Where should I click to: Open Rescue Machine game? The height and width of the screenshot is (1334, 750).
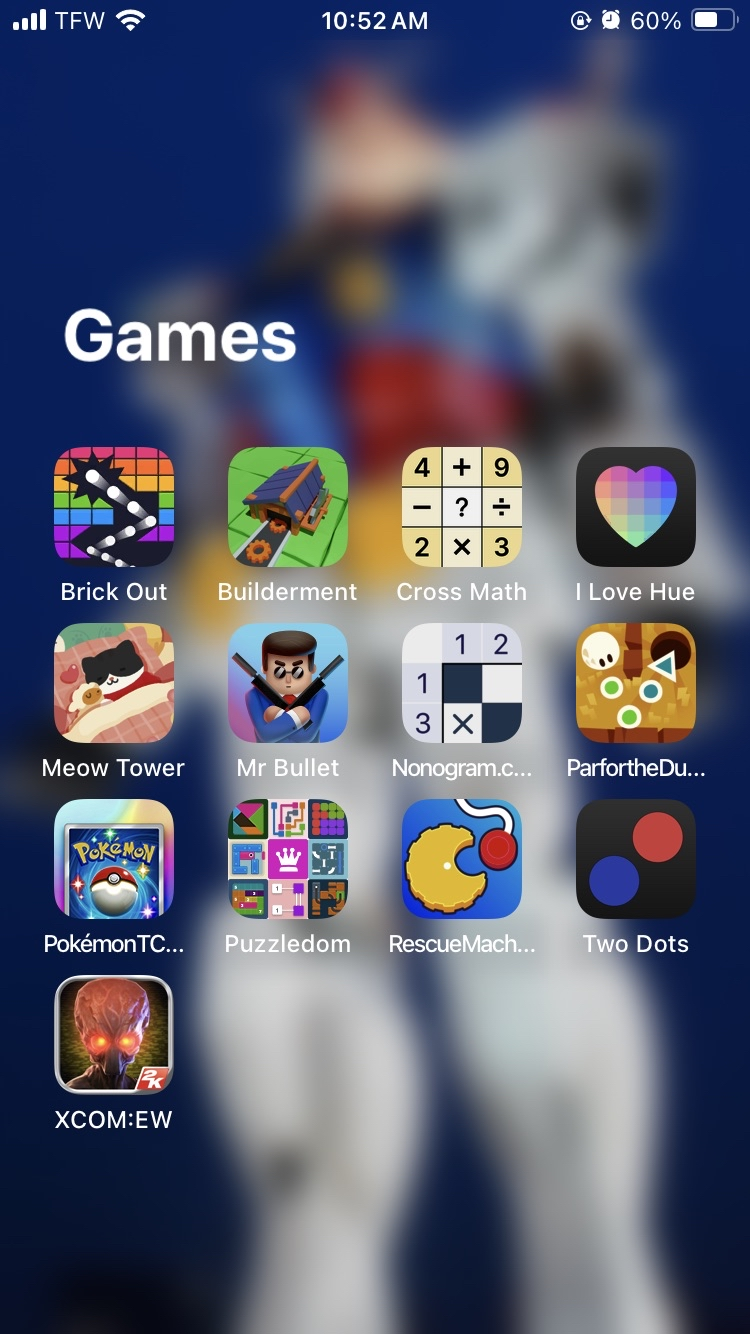click(x=462, y=859)
